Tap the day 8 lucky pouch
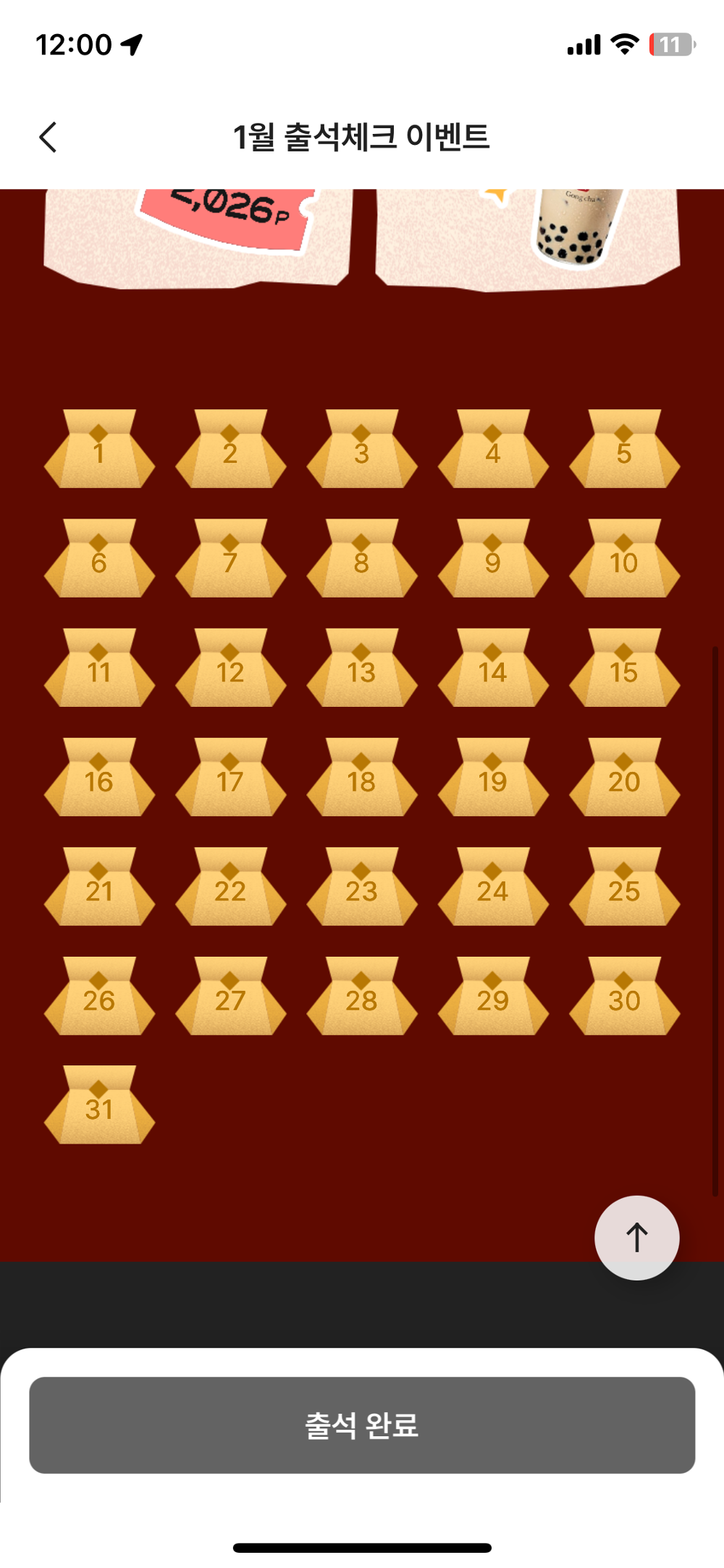This screenshot has height=1568, width=724. click(x=361, y=561)
